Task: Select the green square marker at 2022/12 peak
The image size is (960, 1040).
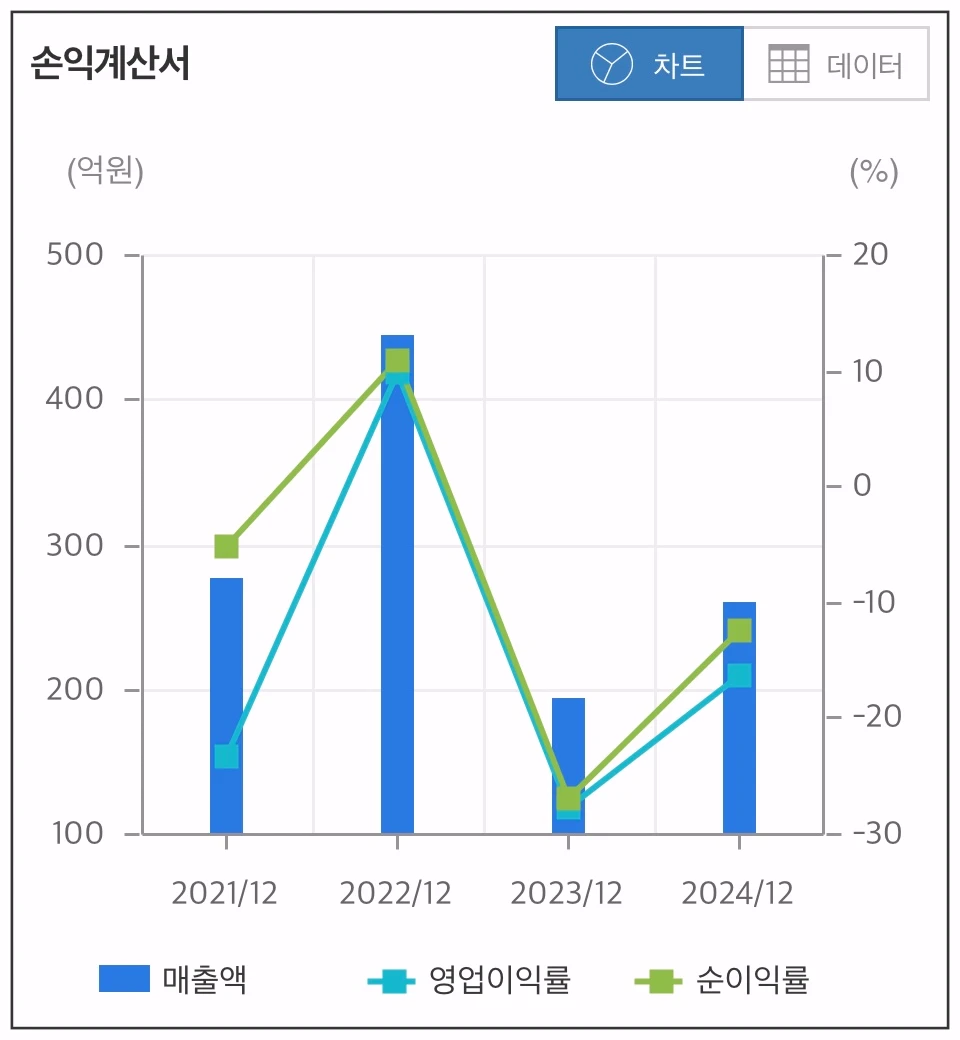Action: pos(396,360)
